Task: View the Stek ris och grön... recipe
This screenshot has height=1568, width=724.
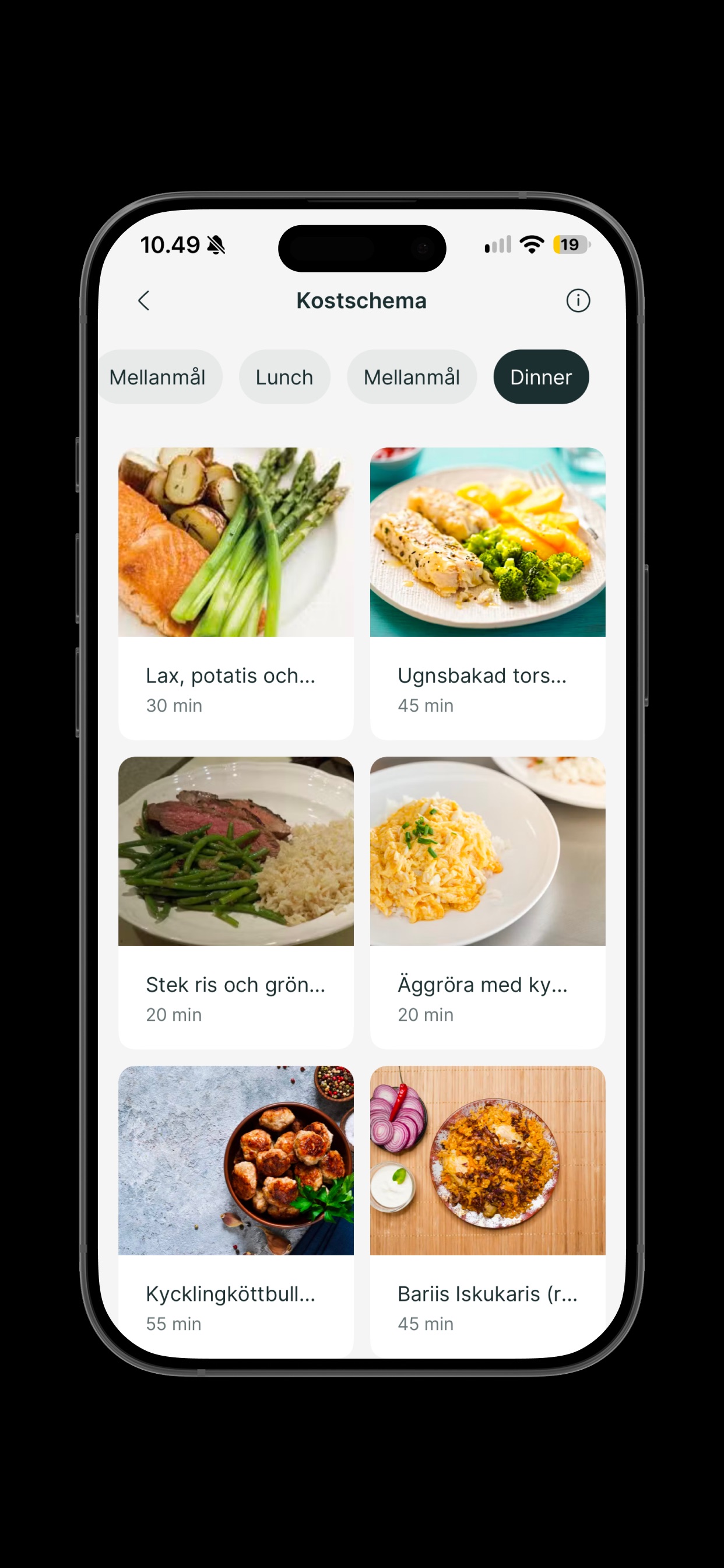Action: tap(236, 902)
